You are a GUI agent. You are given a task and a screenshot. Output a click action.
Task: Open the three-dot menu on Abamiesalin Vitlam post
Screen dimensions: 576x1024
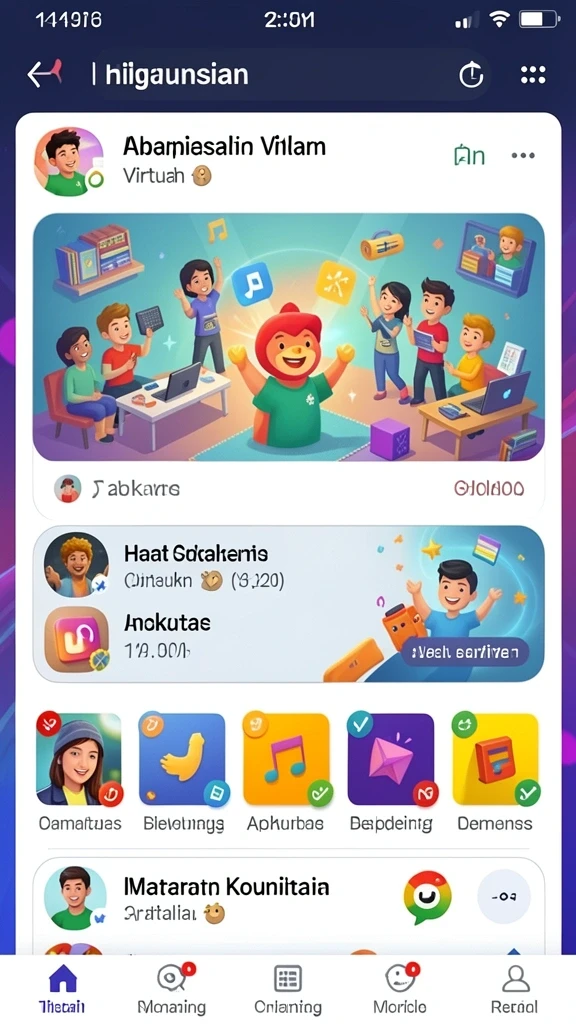[523, 155]
